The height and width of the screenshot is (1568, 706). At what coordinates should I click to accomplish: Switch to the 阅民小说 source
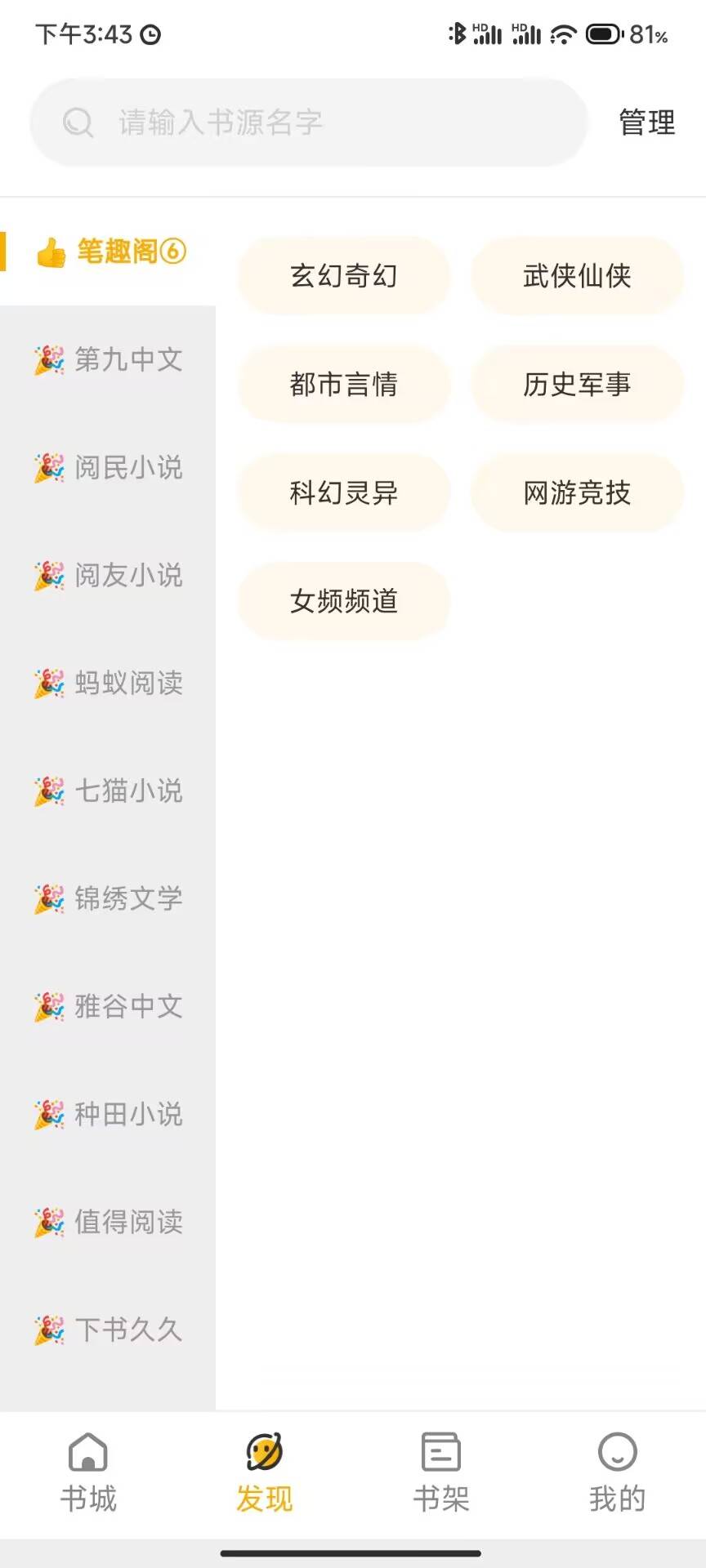(x=108, y=467)
